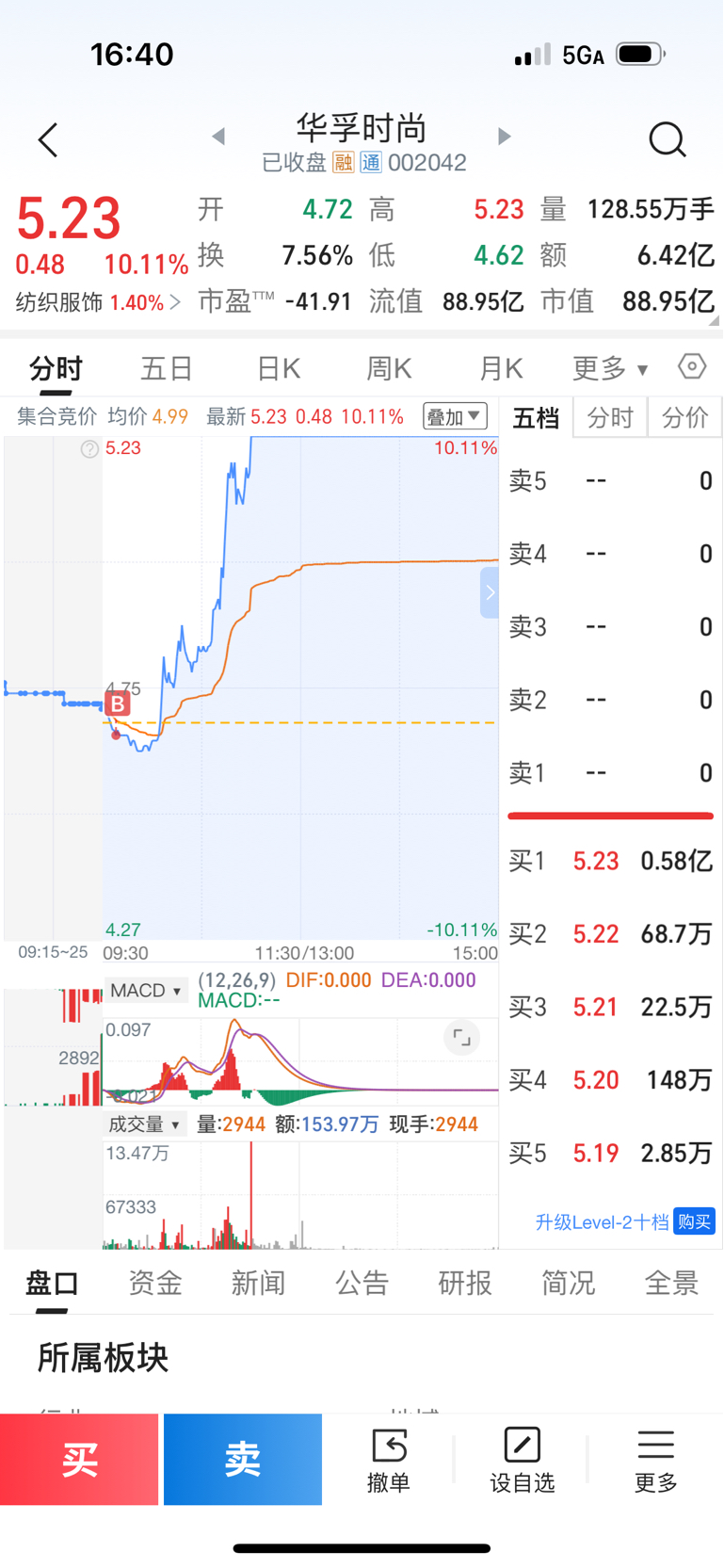Tap the blue 卖 sell button
724x1568 pixels.
coord(243,1459)
